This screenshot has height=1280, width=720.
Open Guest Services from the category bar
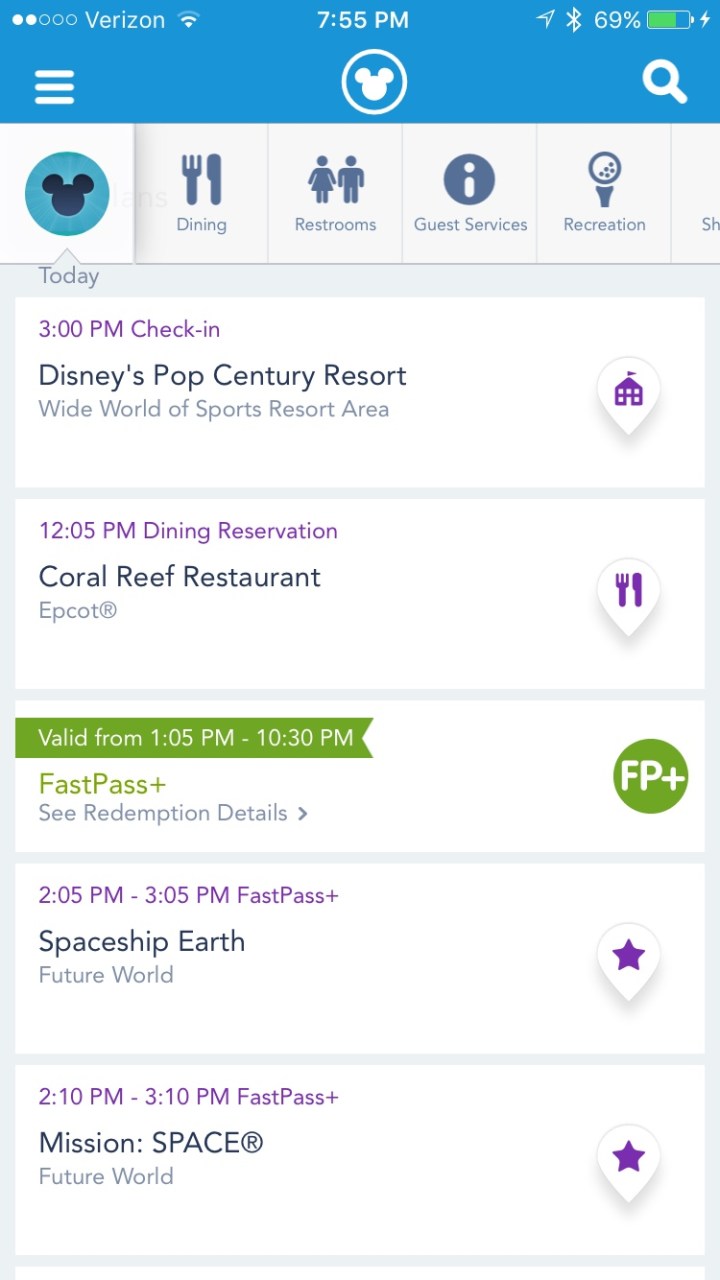coord(469,190)
